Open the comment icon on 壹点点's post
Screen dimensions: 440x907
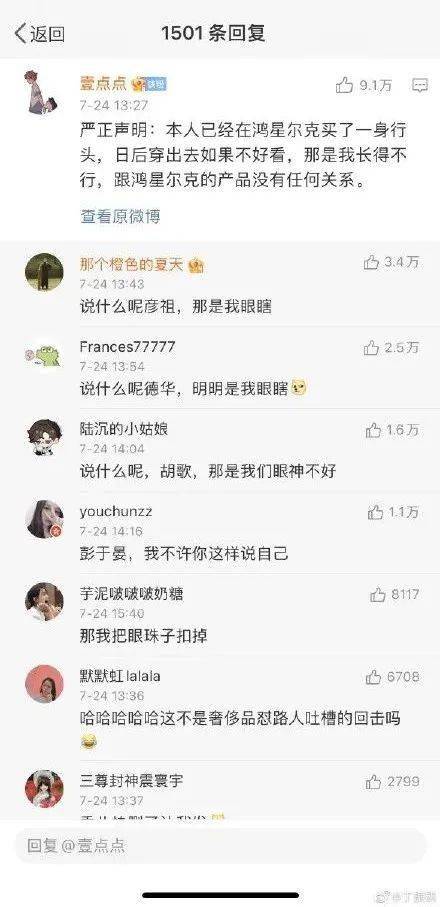point(420,86)
